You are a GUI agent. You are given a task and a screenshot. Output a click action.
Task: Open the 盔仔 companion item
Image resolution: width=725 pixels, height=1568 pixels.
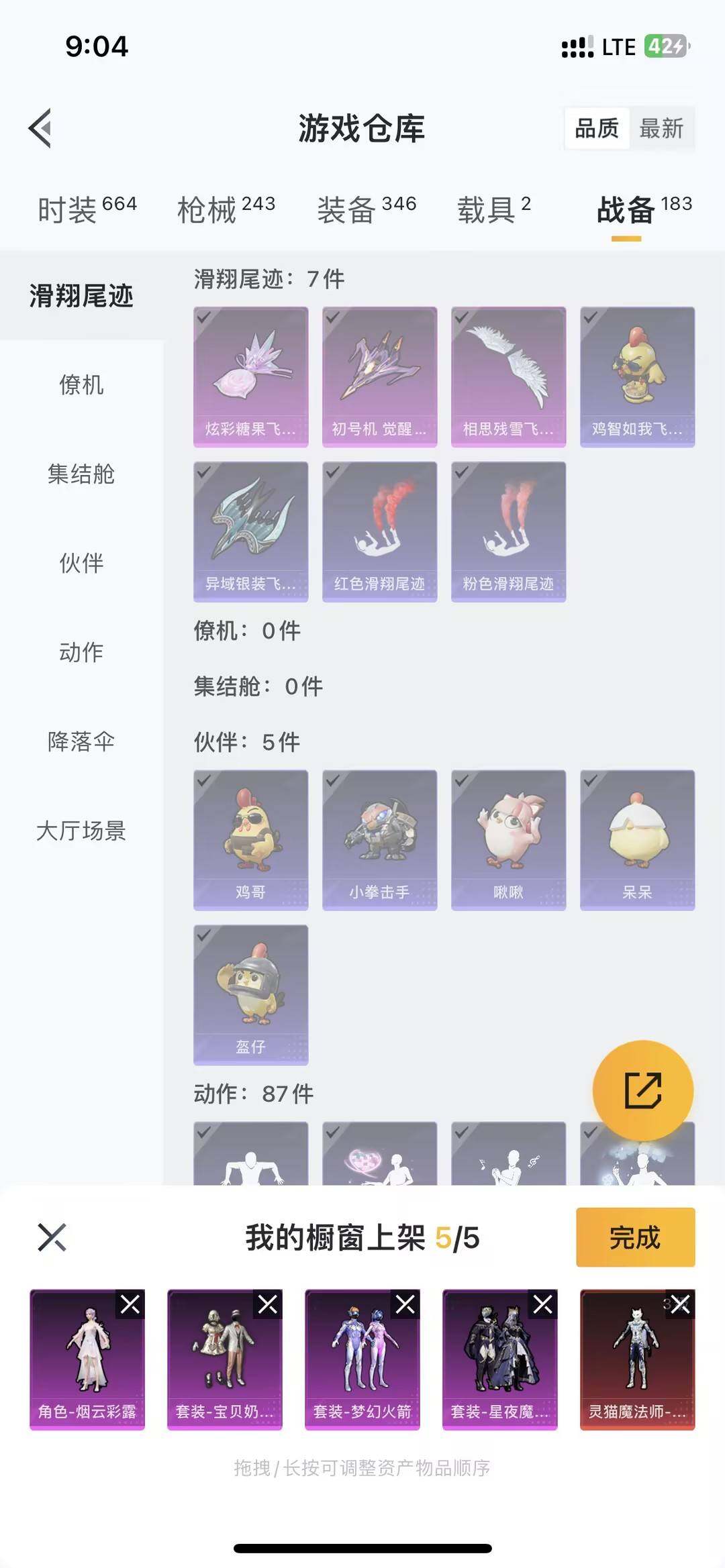coord(251,993)
